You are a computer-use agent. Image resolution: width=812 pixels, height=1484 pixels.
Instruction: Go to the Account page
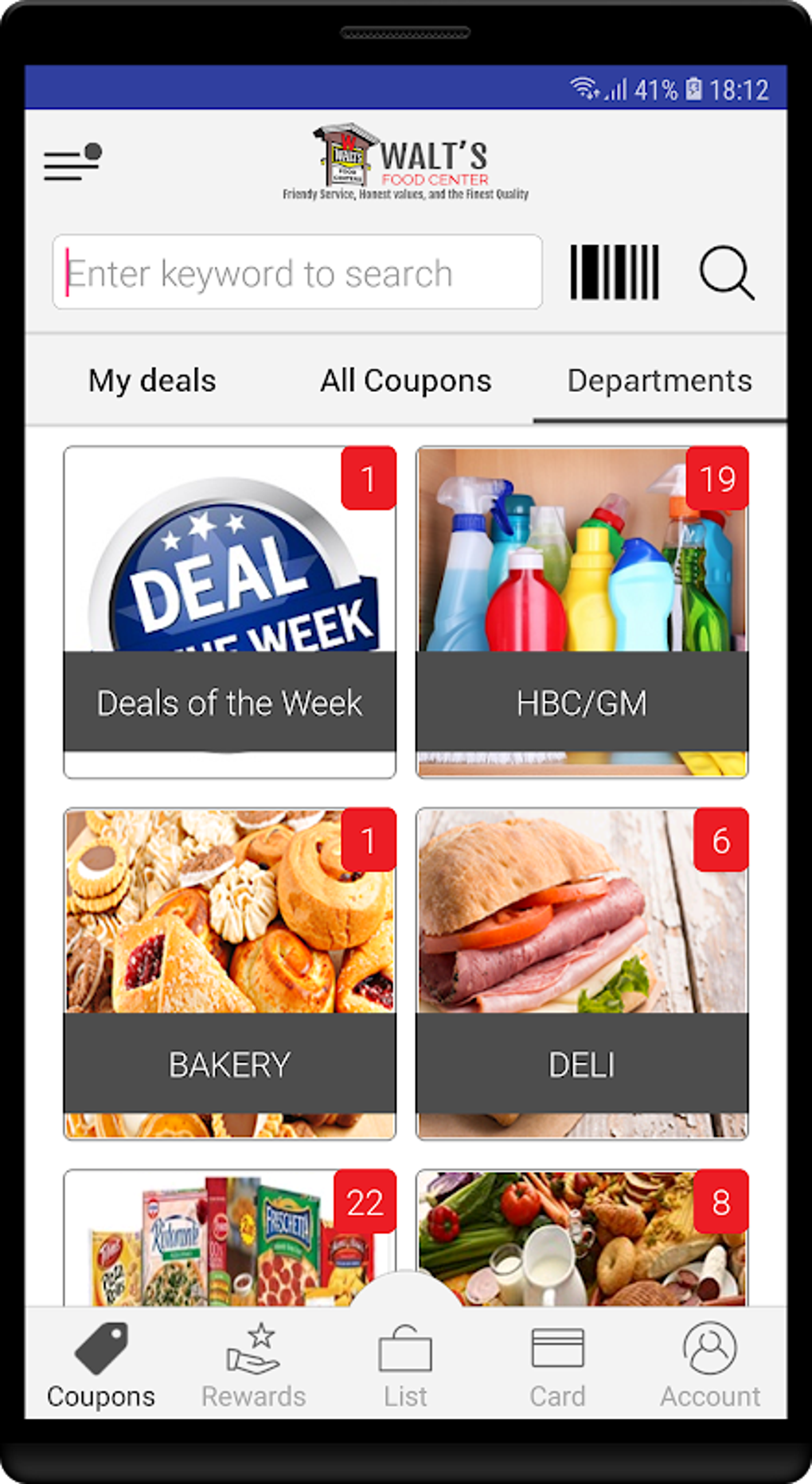[709, 1365]
